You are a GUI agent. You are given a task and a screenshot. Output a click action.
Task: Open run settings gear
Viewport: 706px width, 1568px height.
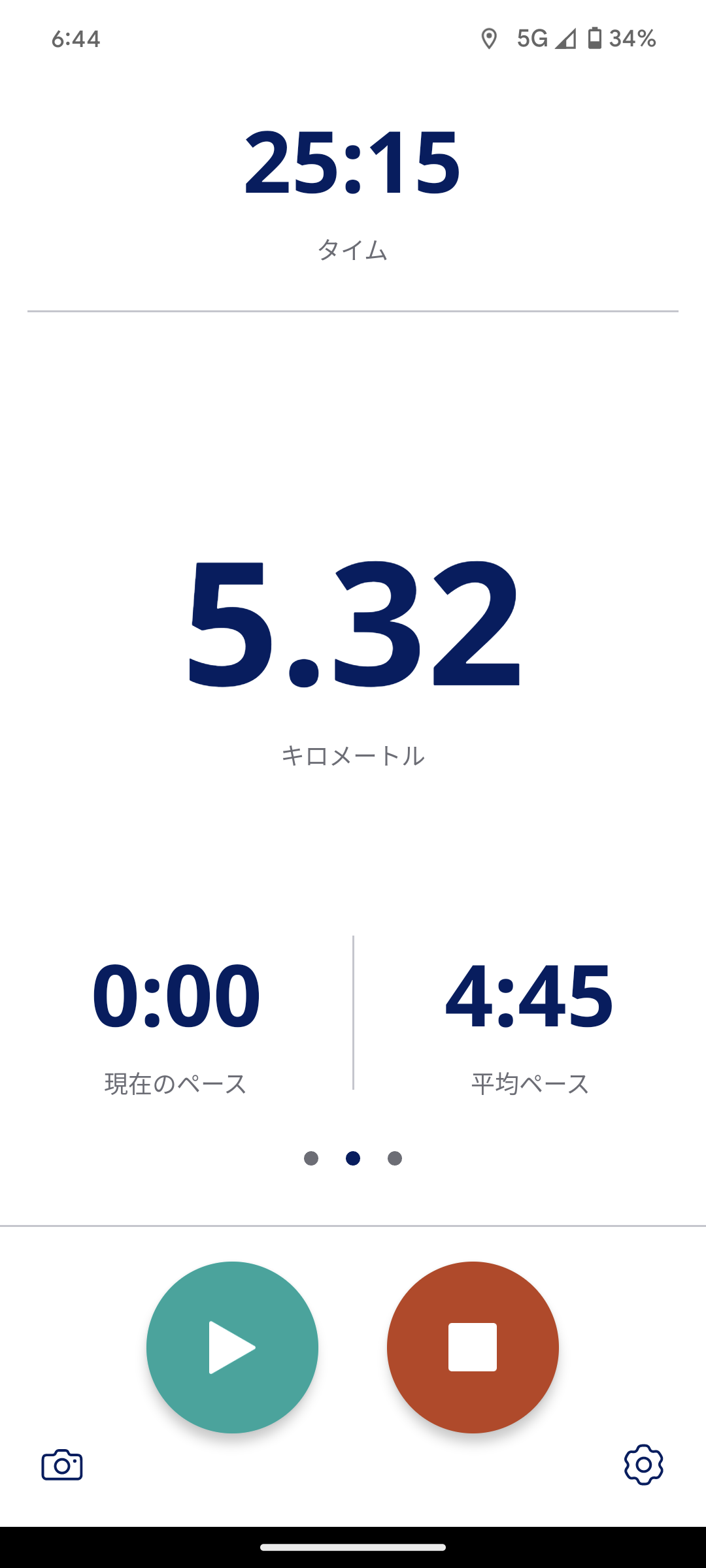pos(643,1465)
